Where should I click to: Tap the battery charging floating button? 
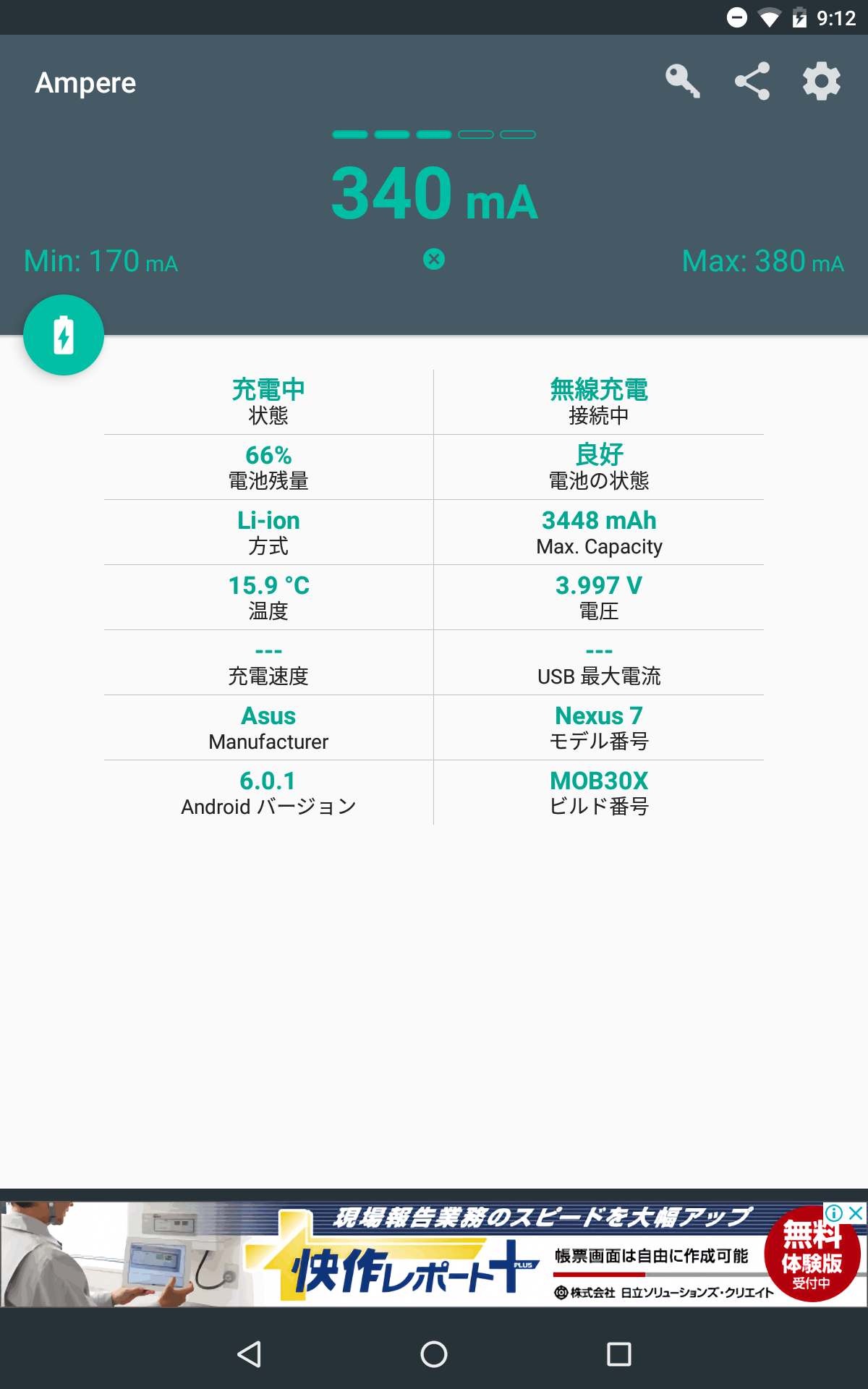(64, 335)
